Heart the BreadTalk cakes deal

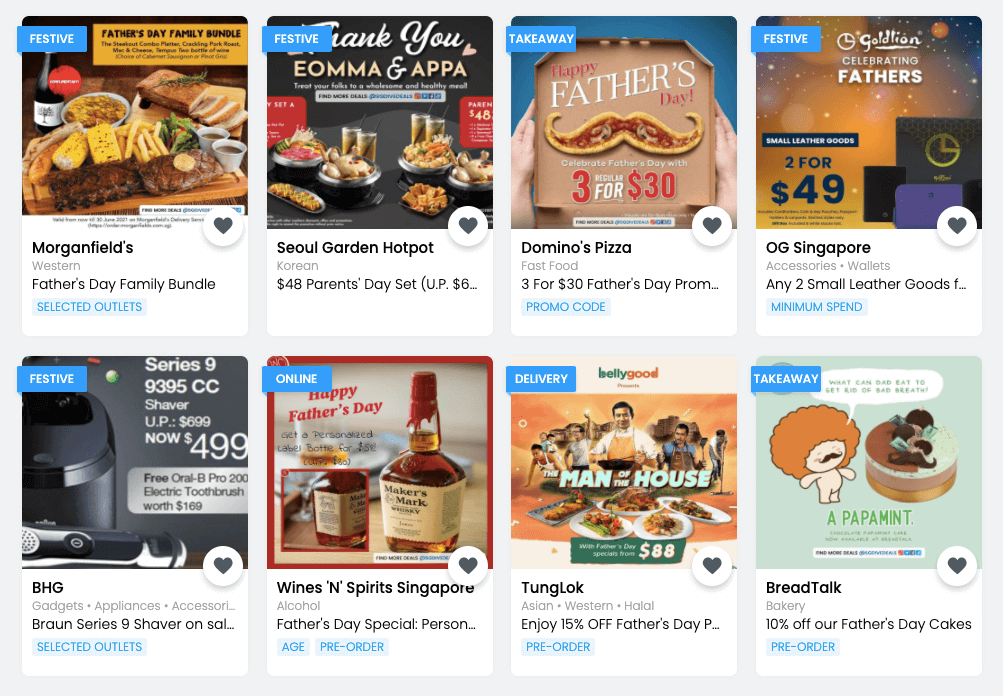coord(957,566)
